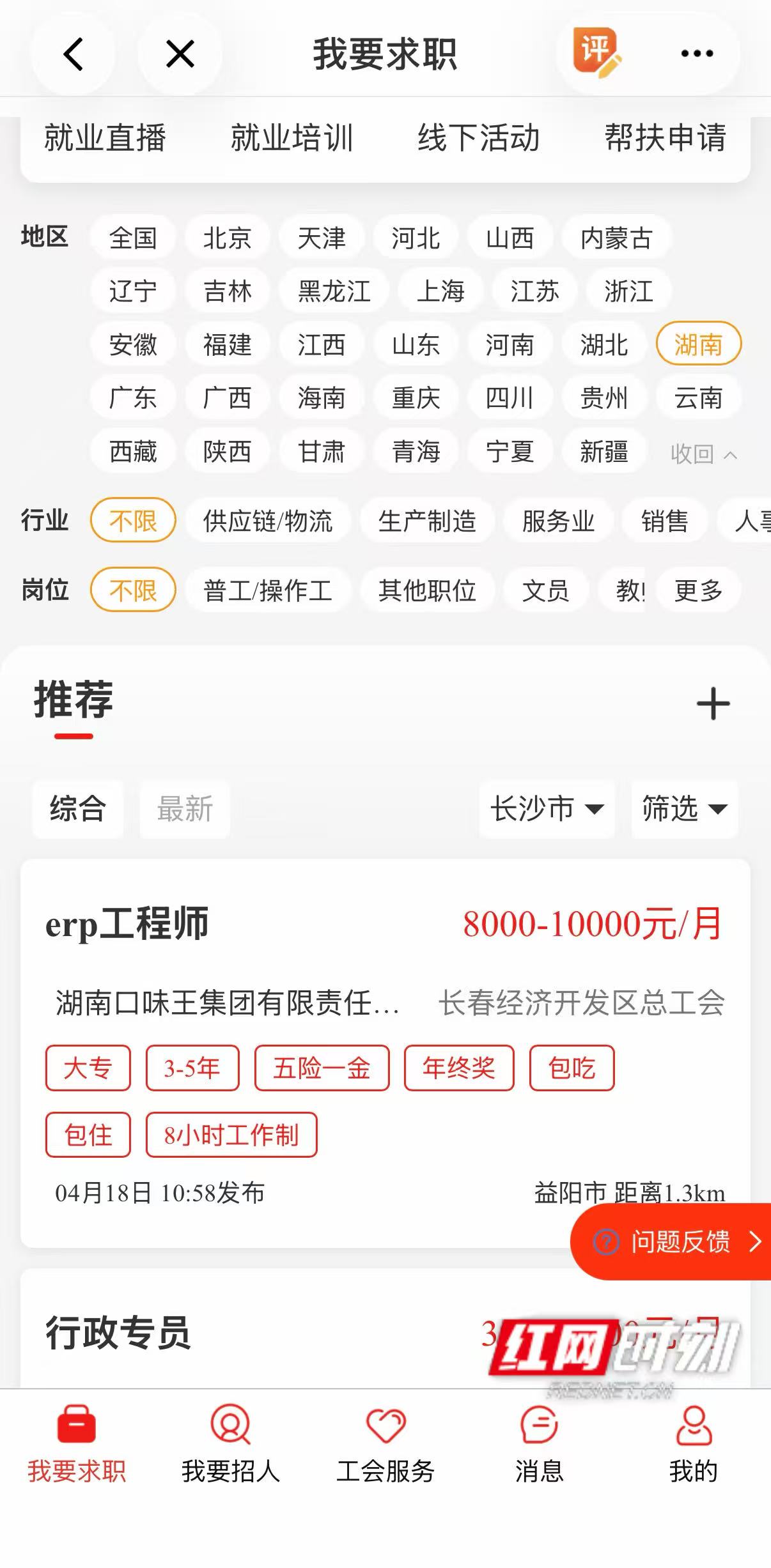771x1568 pixels.
Task: Open the 筛选 filter dropdown
Action: point(683,810)
